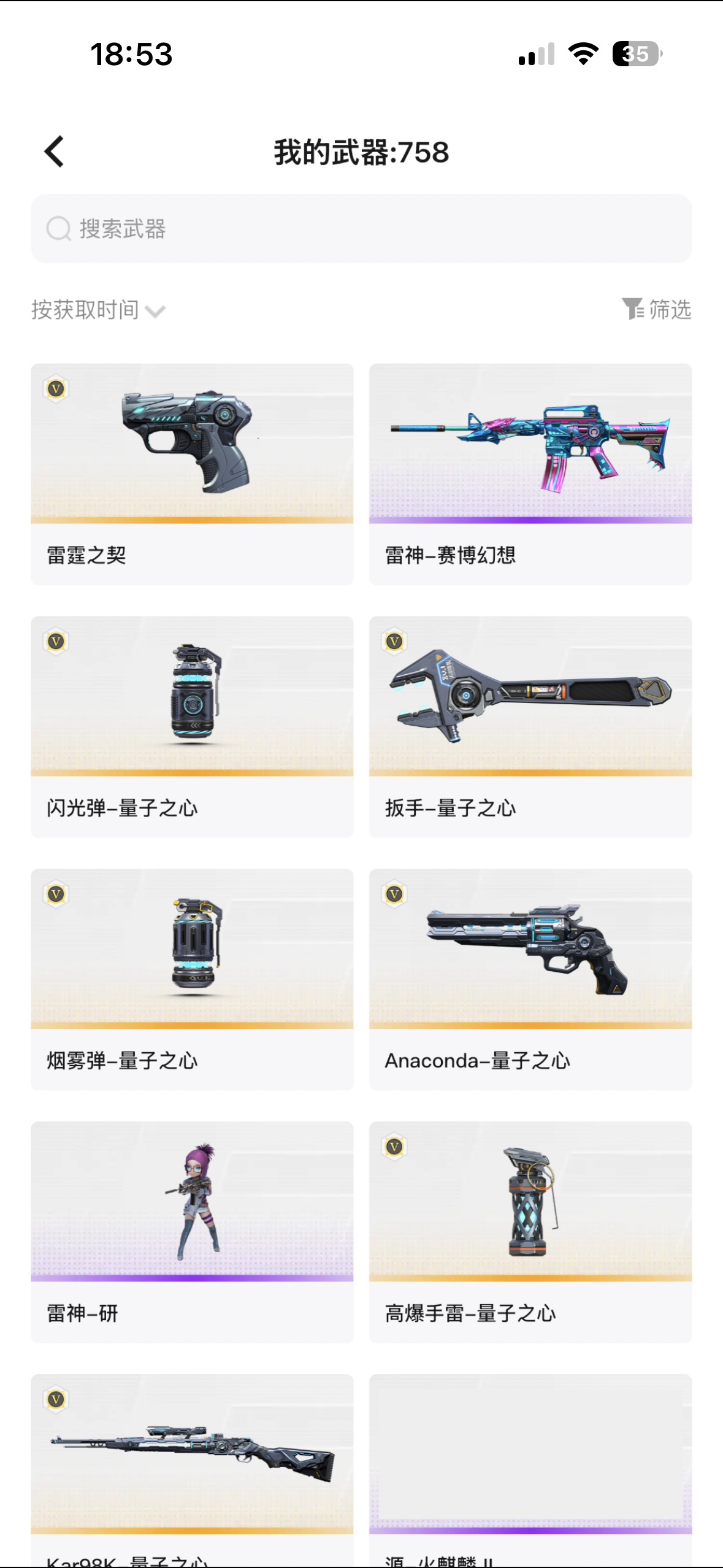Expand the 按获取时间 sort dropdown
723x1568 pixels.
tap(98, 310)
